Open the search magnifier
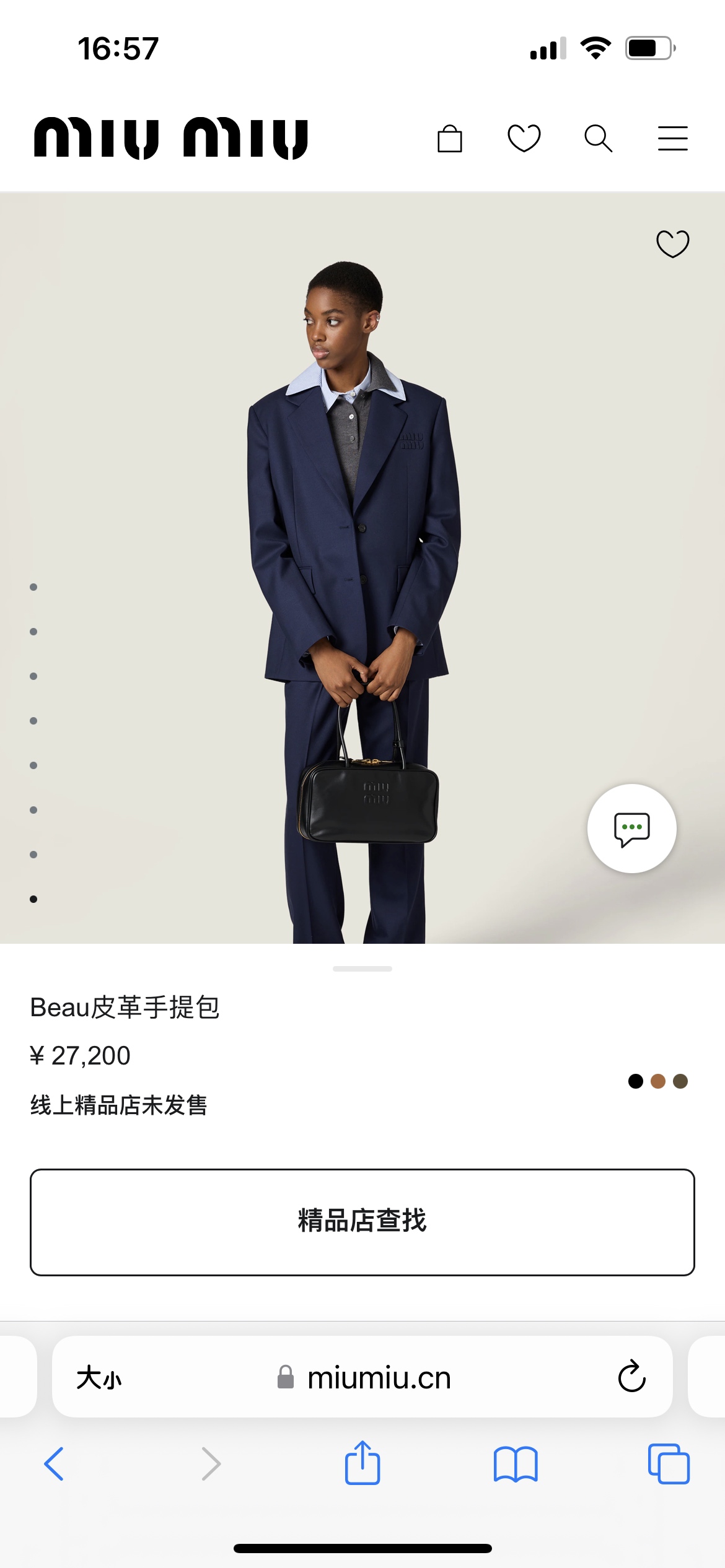This screenshot has height=1568, width=725. pyautogui.click(x=599, y=138)
